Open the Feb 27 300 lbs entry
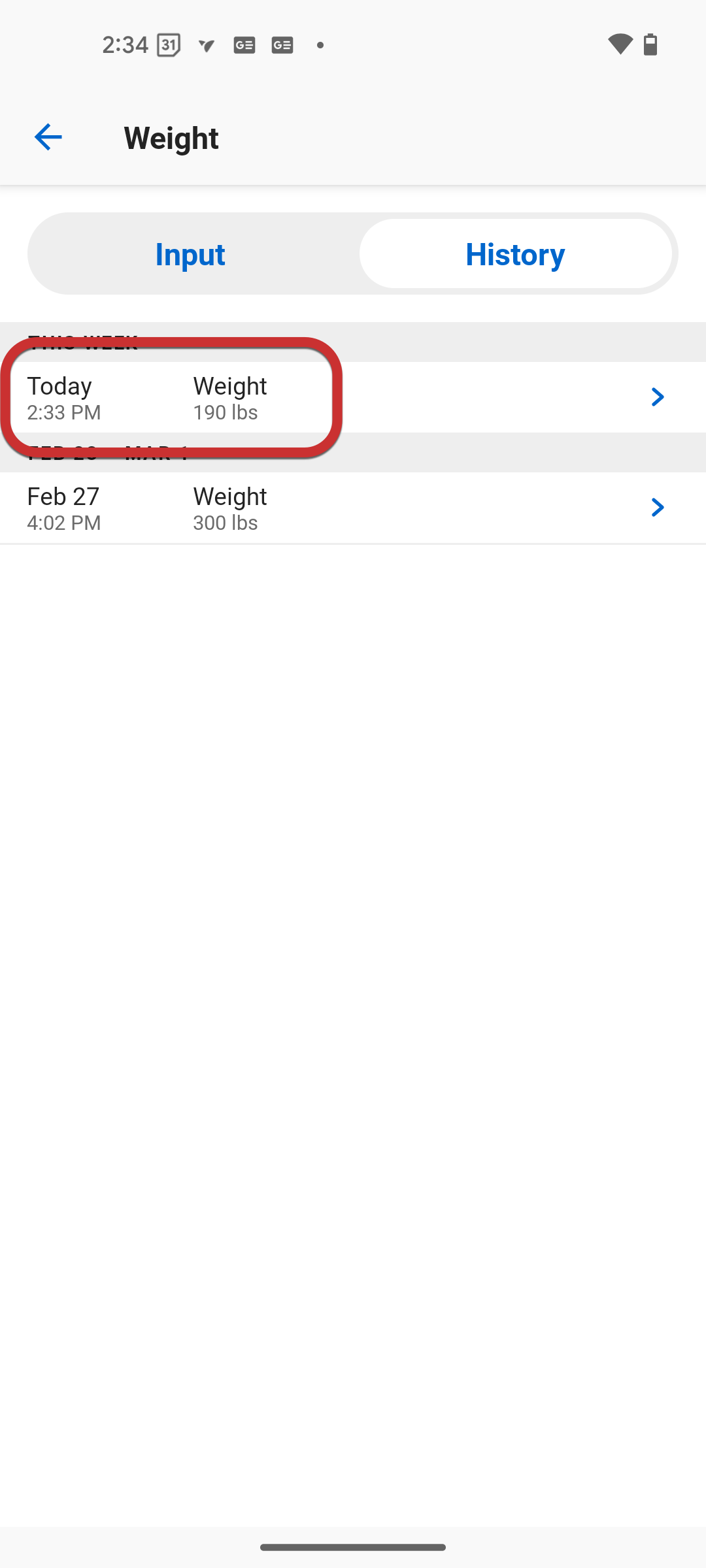 tap(353, 508)
